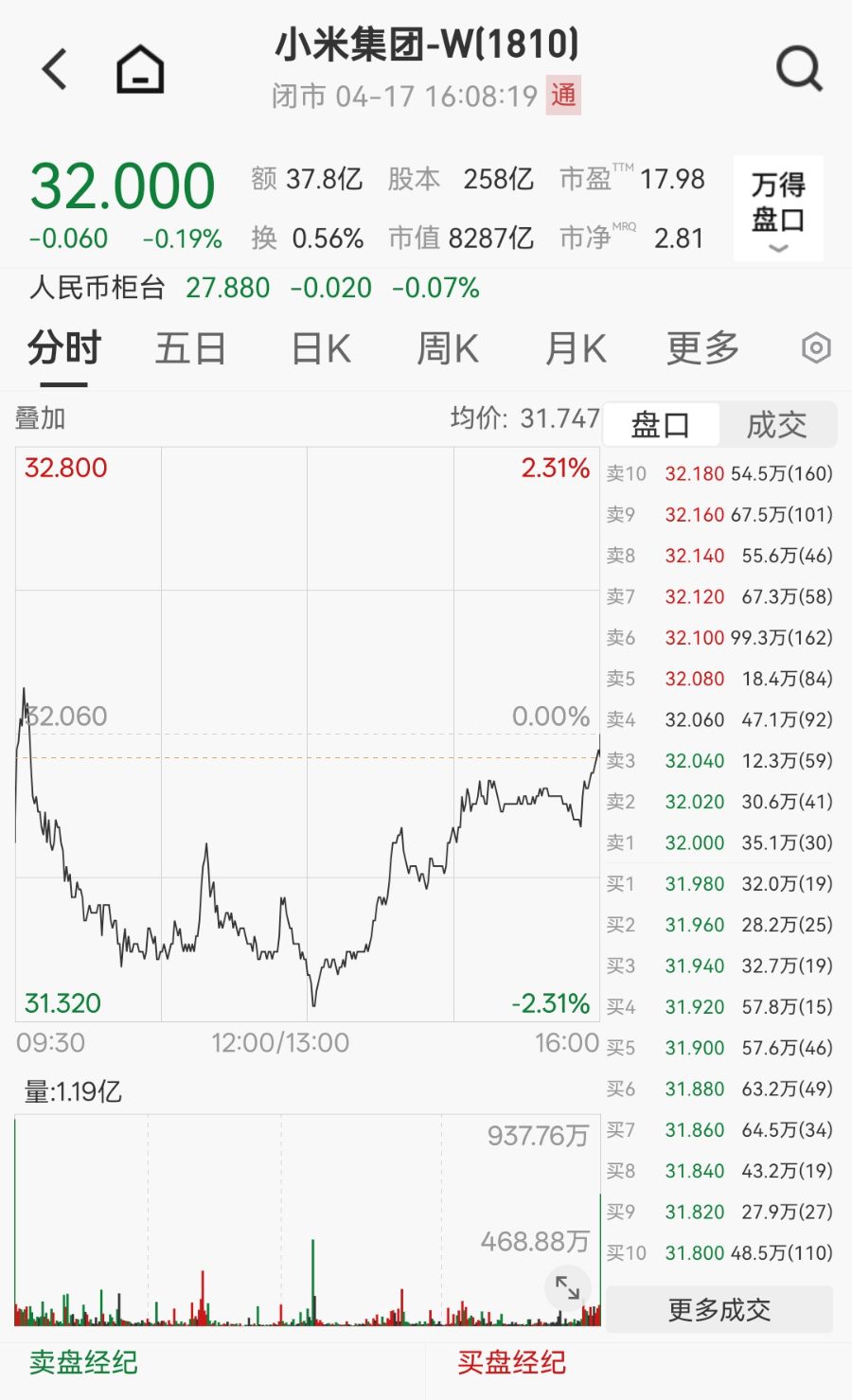Image resolution: width=852 pixels, height=1400 pixels.
Task: Switch to the 月K chart tab
Action: pos(576,348)
